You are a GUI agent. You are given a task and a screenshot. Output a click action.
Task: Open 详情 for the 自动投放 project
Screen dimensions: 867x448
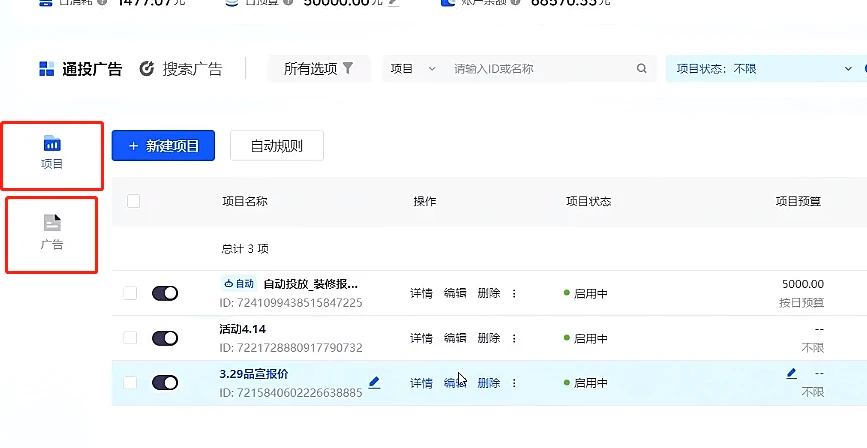tap(421, 293)
